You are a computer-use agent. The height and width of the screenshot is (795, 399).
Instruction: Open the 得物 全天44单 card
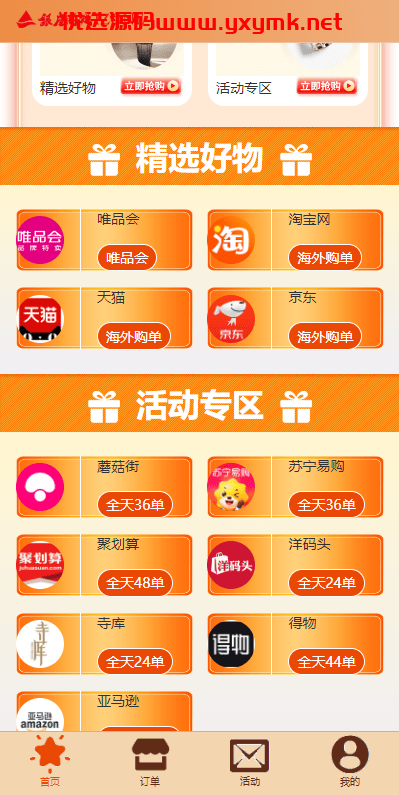[295, 644]
